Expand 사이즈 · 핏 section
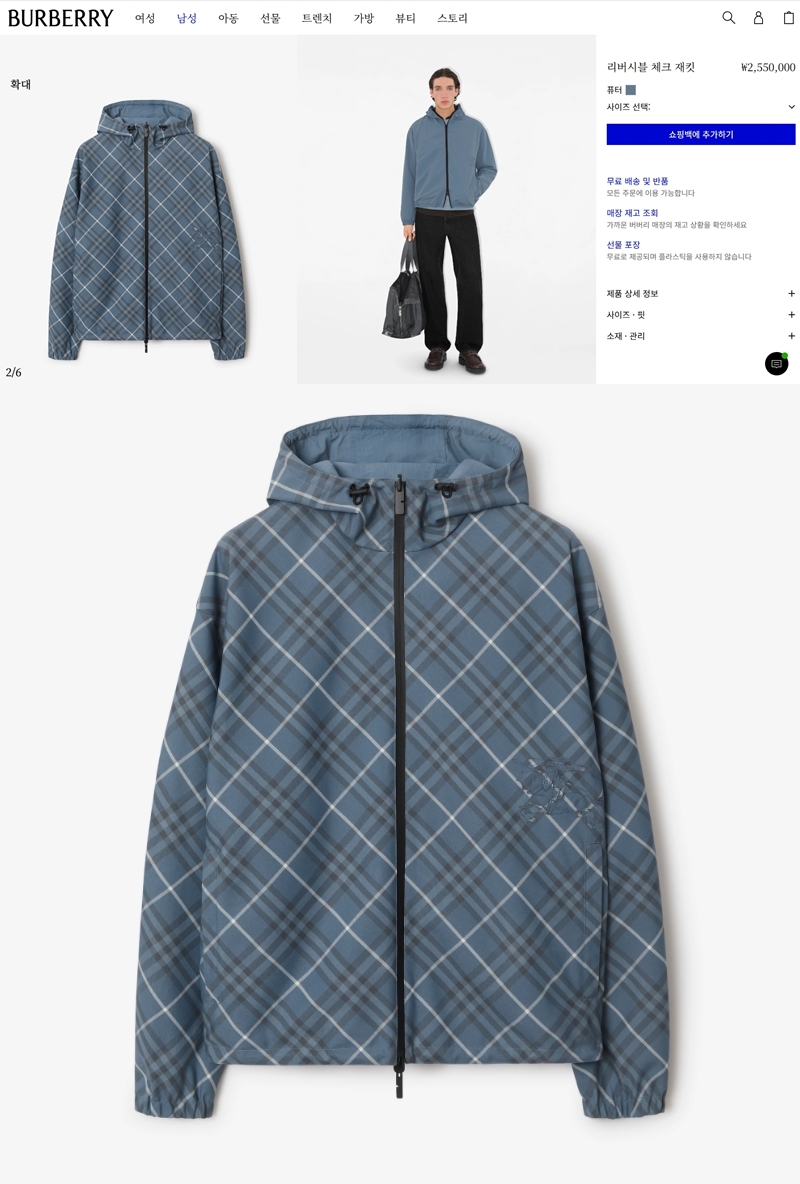 point(700,315)
